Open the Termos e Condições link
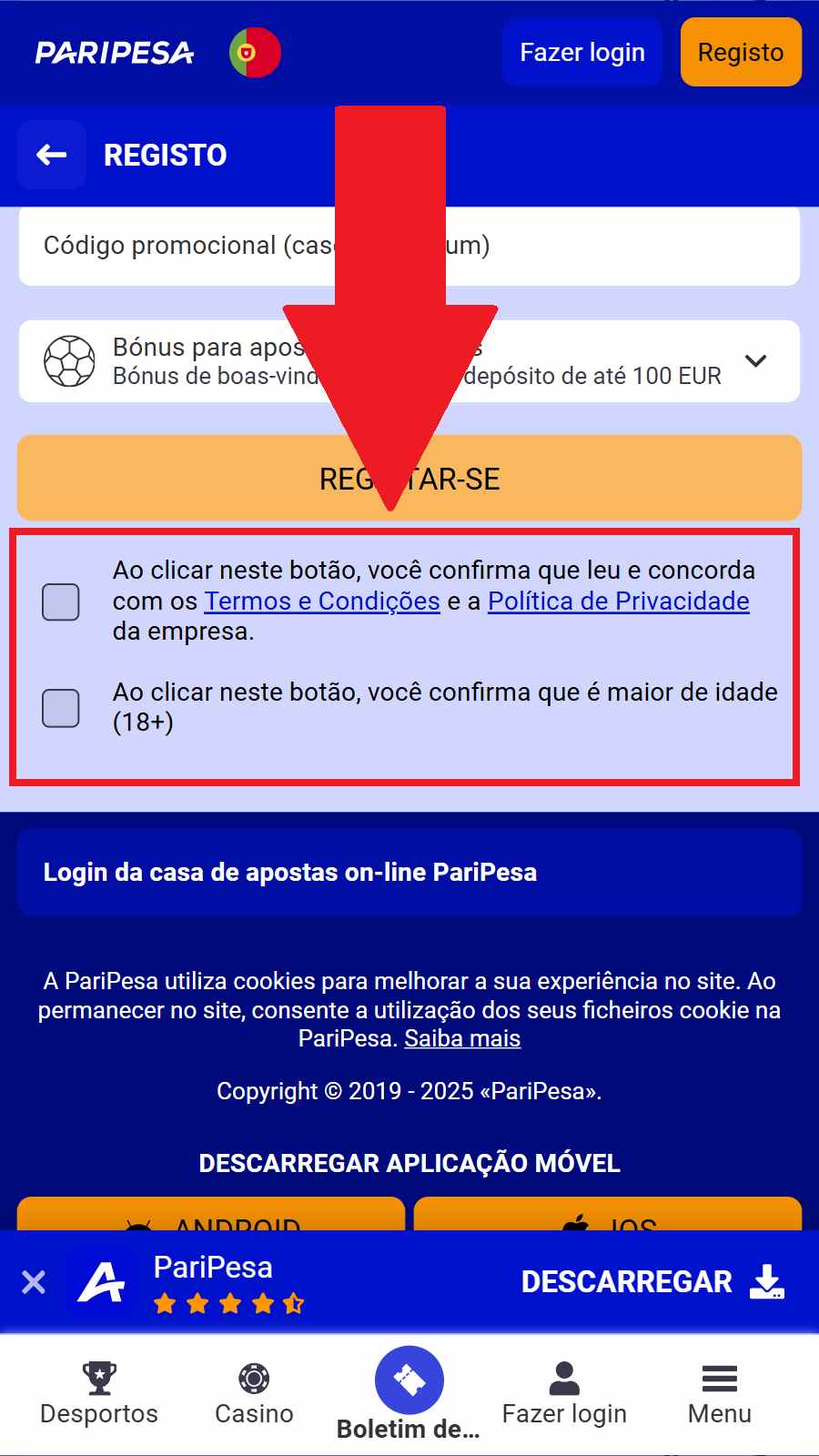The image size is (819, 1456). tap(321, 602)
